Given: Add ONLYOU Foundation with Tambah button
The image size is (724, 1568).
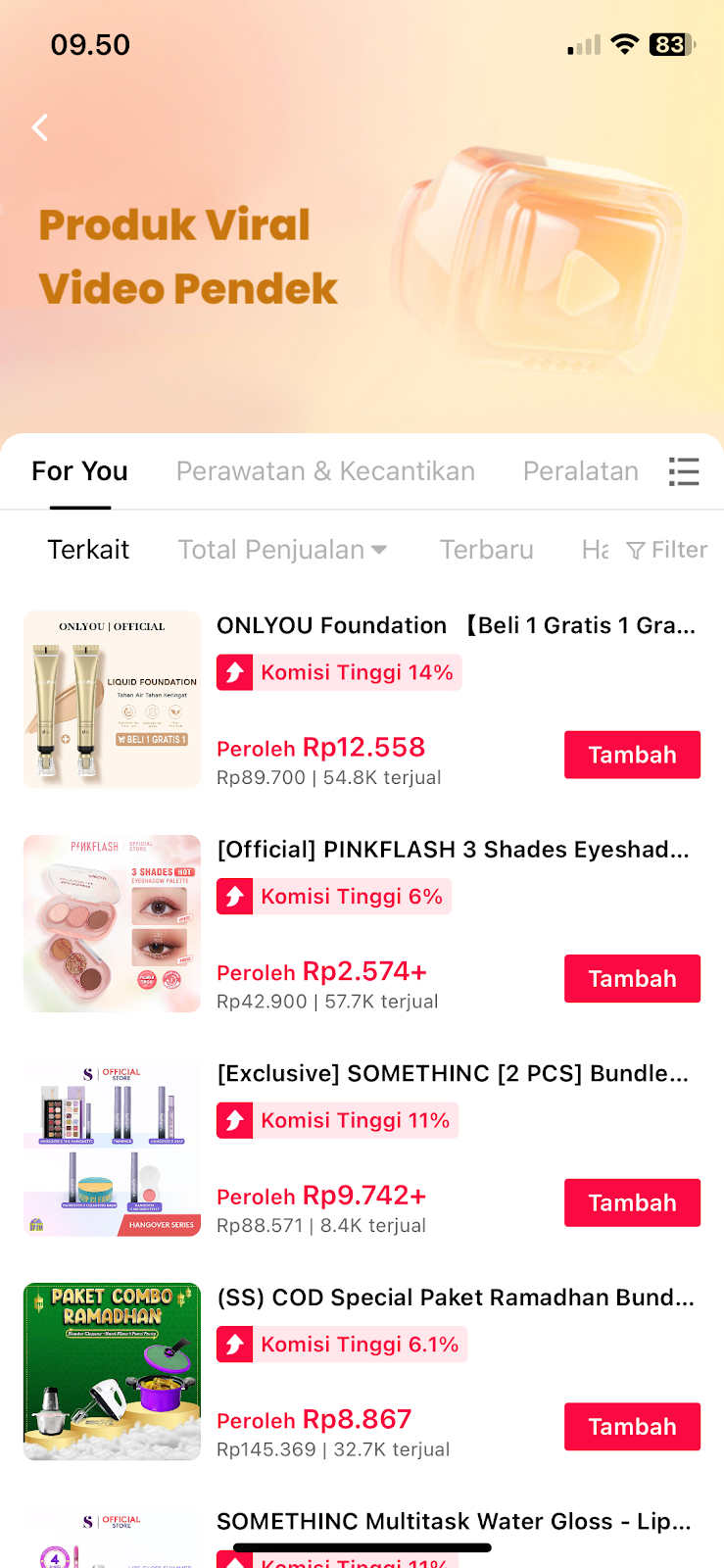Looking at the screenshot, I should (632, 755).
